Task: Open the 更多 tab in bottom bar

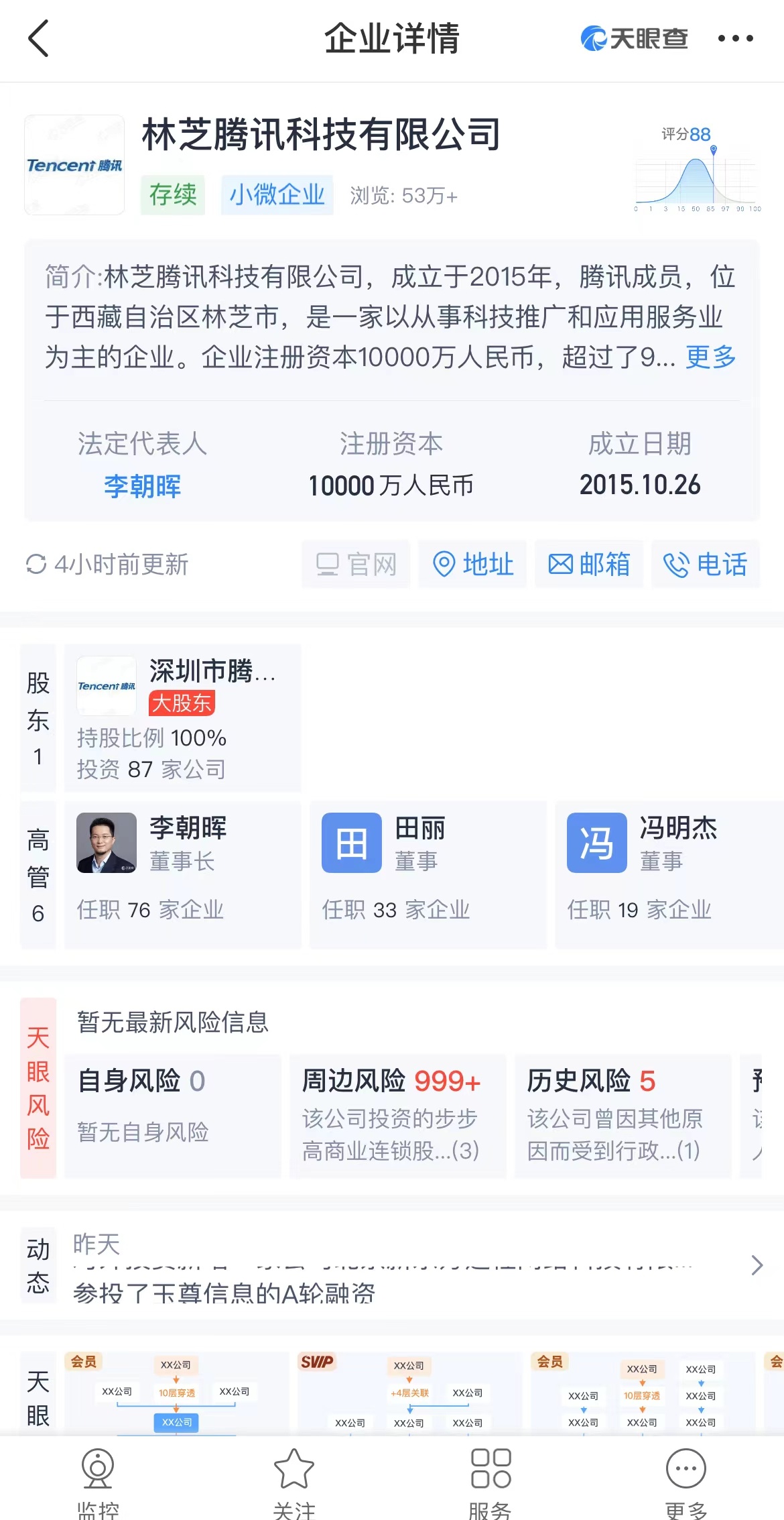Action: click(x=686, y=1483)
